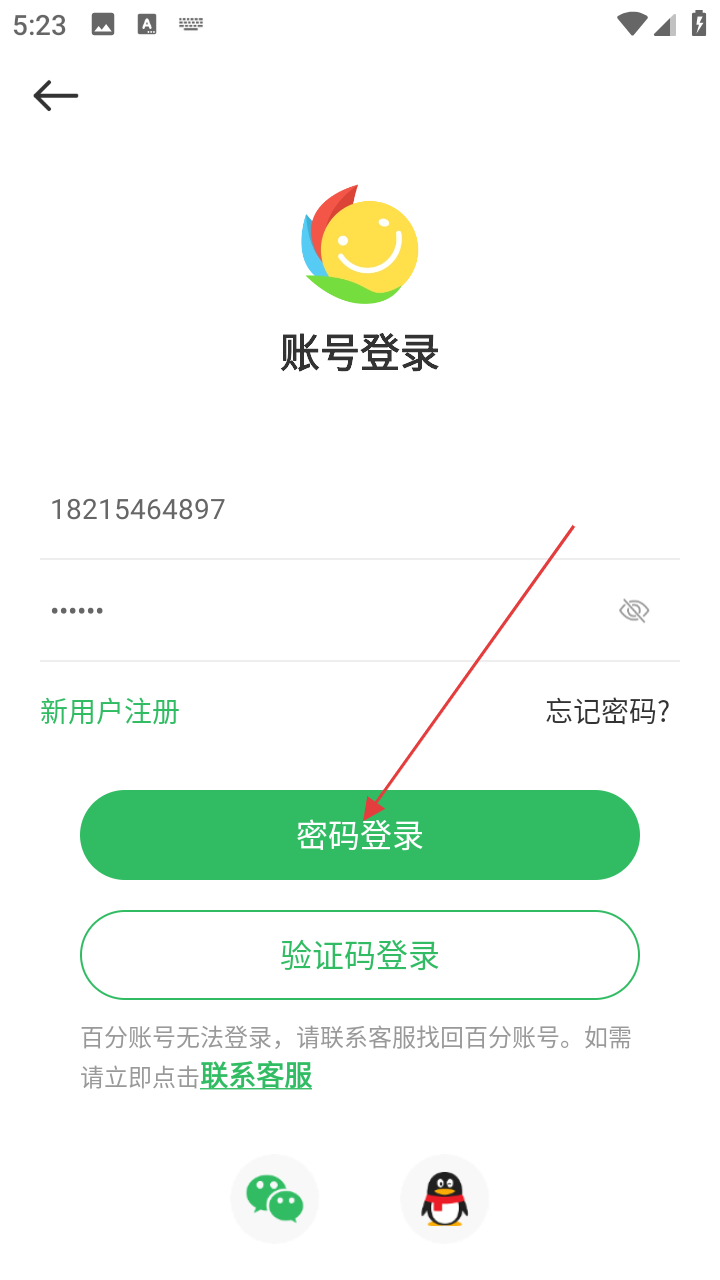Open 新用户注册 to create an account
Screen dimensions: 720x1280
pyautogui.click(x=110, y=712)
